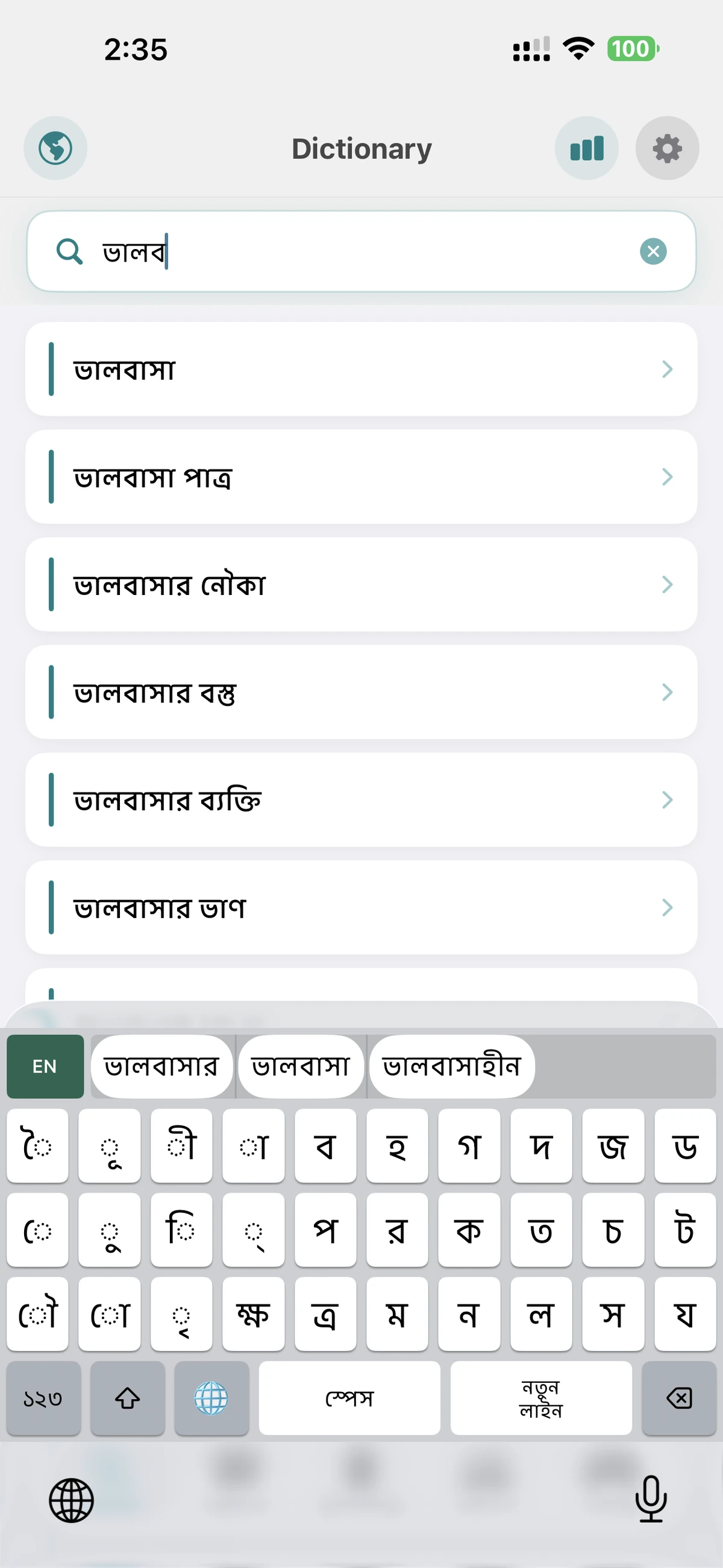This screenshot has height=1568, width=723.
Task: Tap the microphone icon for voice input
Action: coord(650,1501)
